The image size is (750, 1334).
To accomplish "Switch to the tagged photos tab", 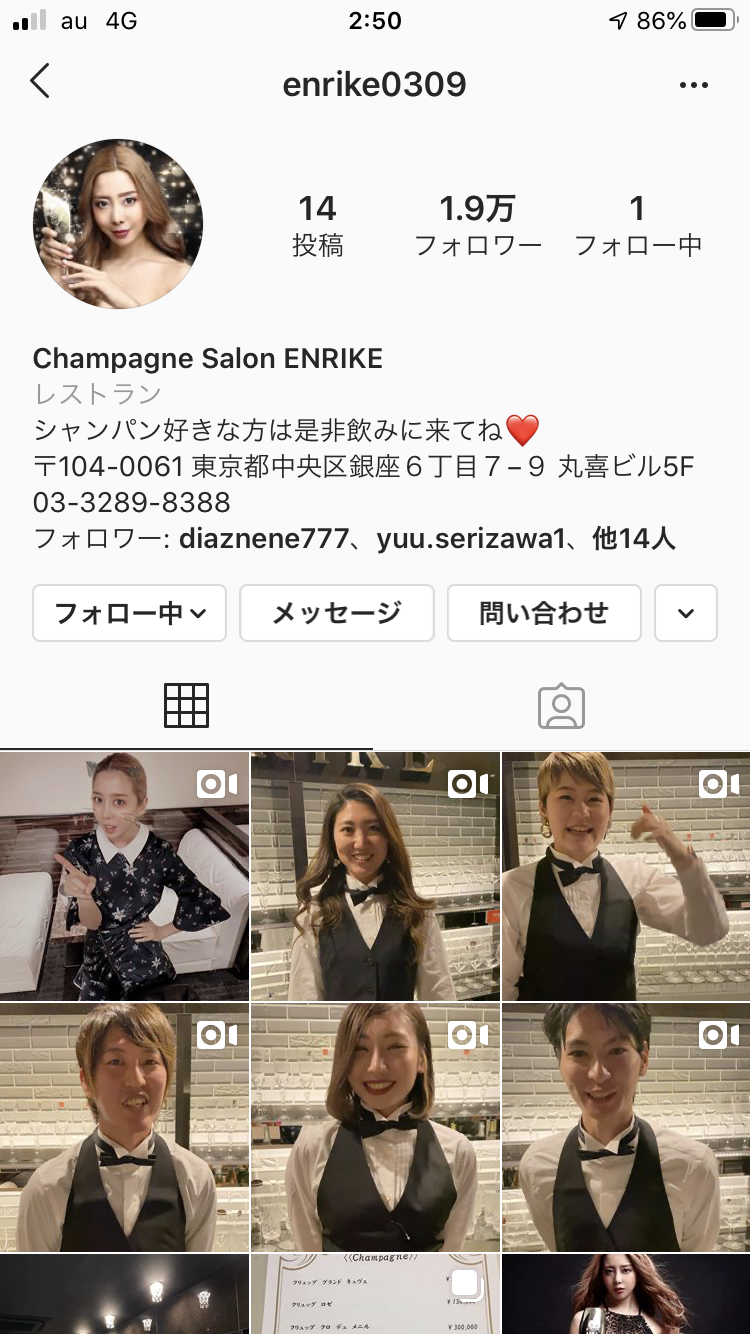I will coord(561,706).
